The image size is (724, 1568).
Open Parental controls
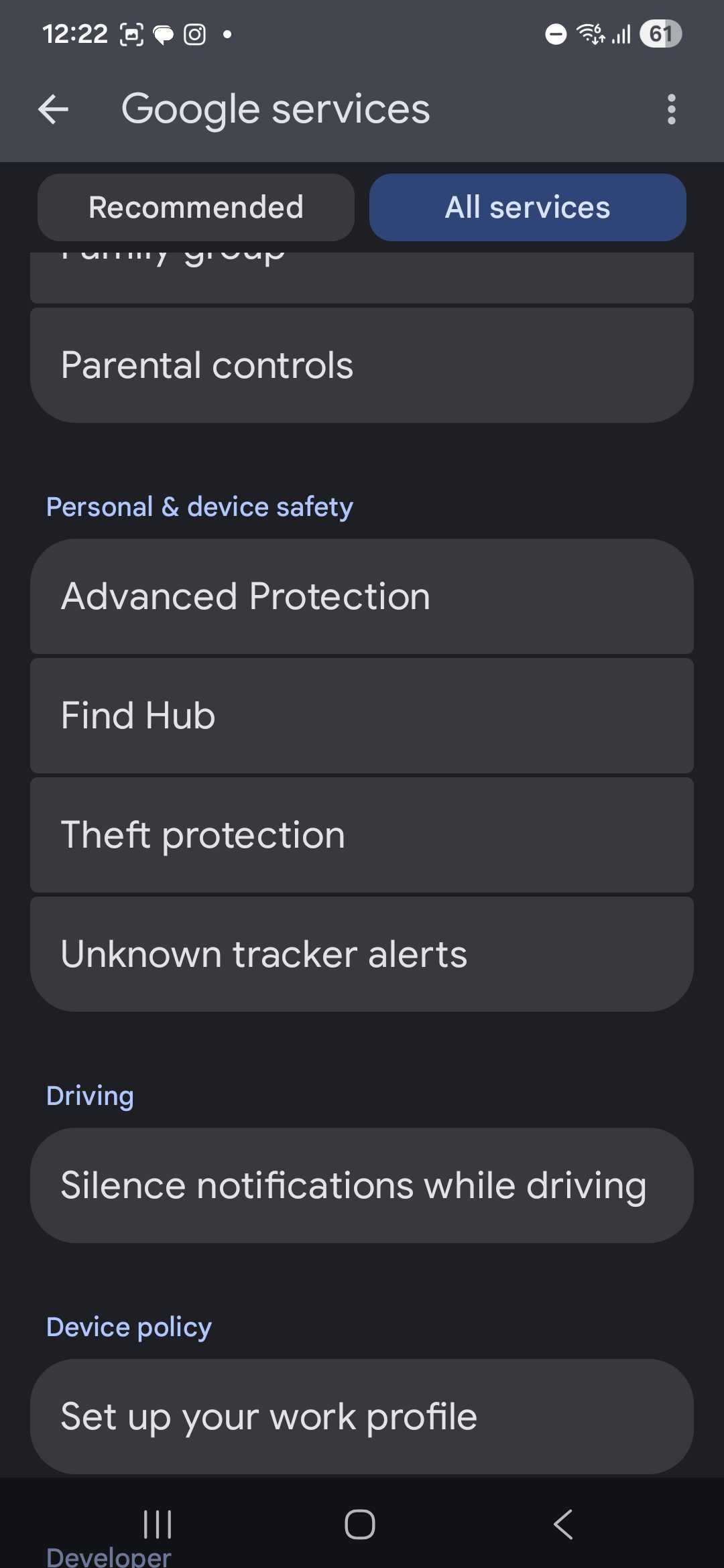[x=362, y=365]
